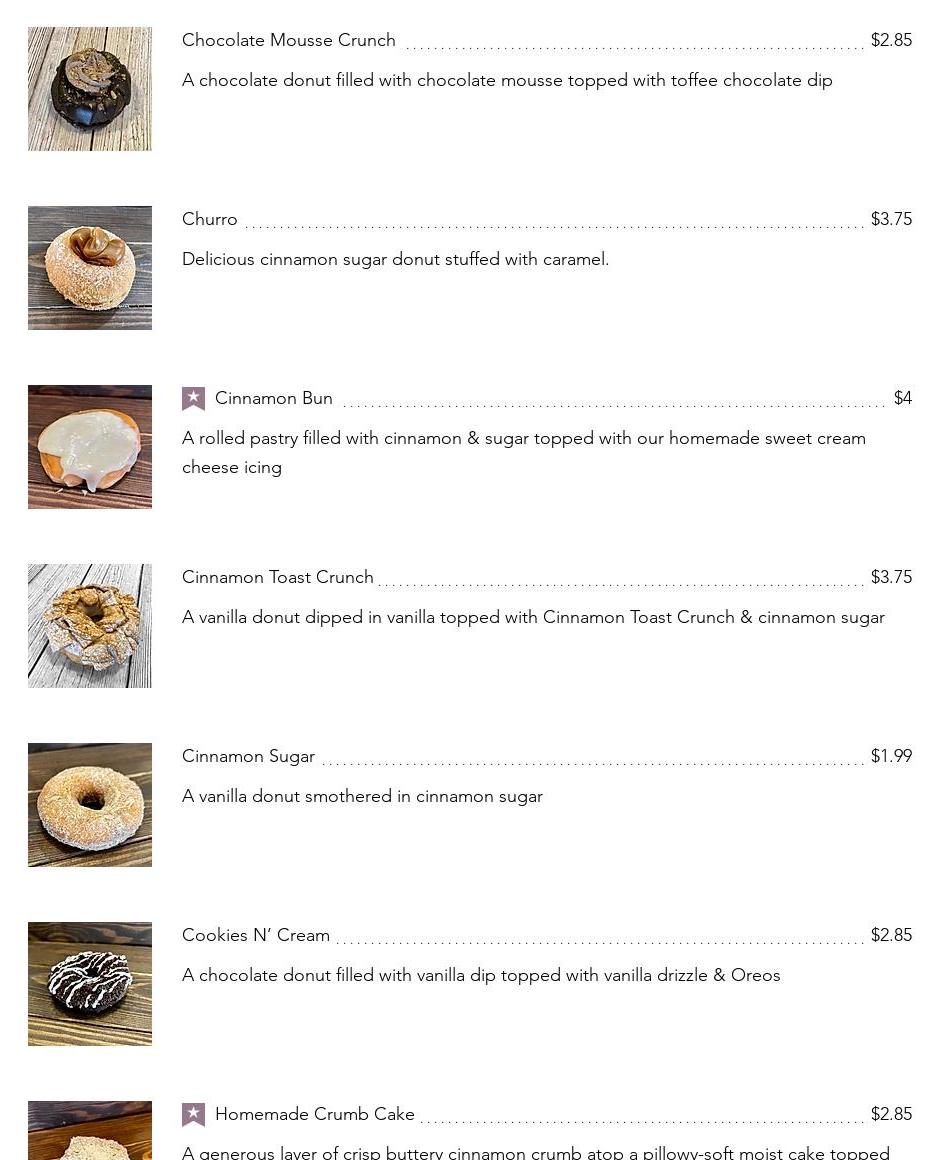Open the Cookies N' Cream item
Viewport: 945px width, 1160px height.
pos(256,936)
